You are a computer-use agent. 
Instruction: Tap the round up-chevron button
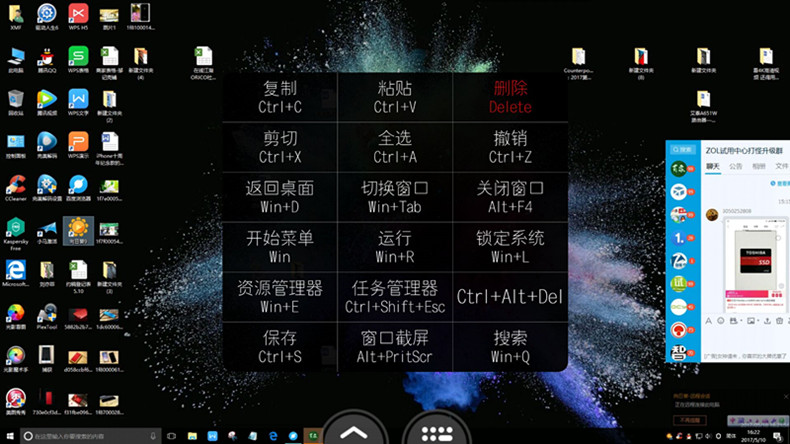(x=353, y=430)
